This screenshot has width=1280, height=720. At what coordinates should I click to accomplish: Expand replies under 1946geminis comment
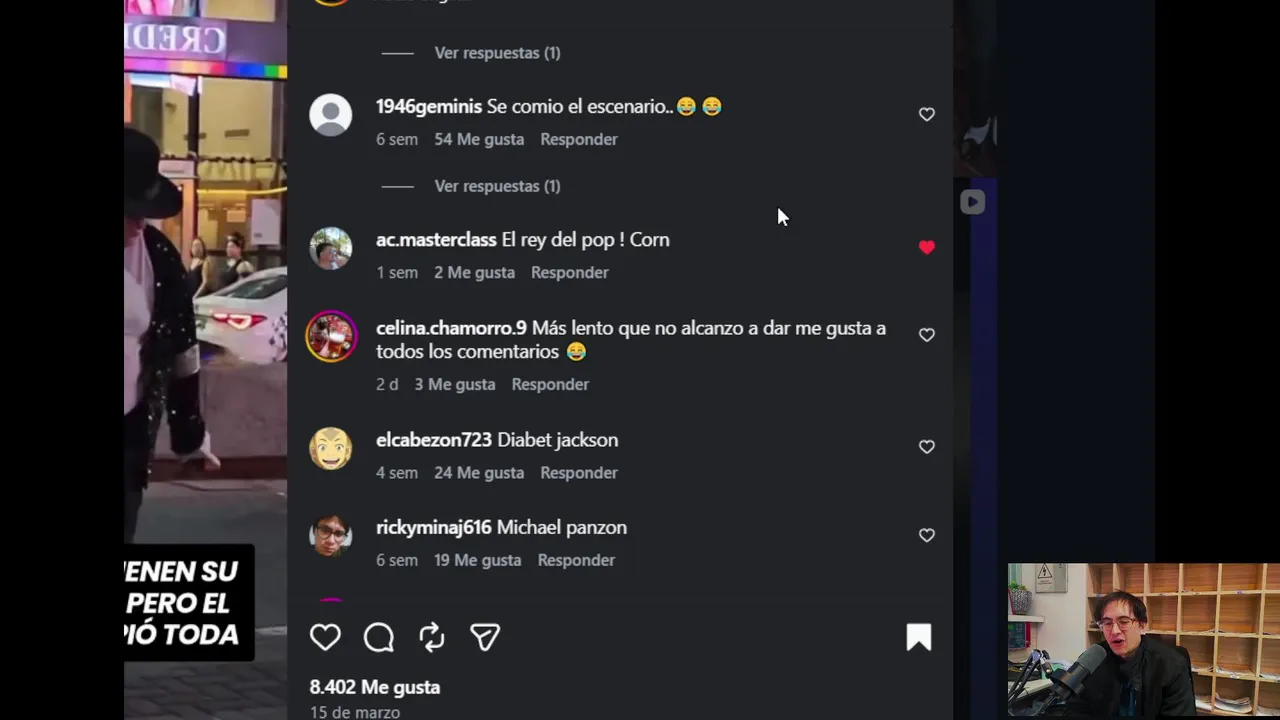(496, 186)
